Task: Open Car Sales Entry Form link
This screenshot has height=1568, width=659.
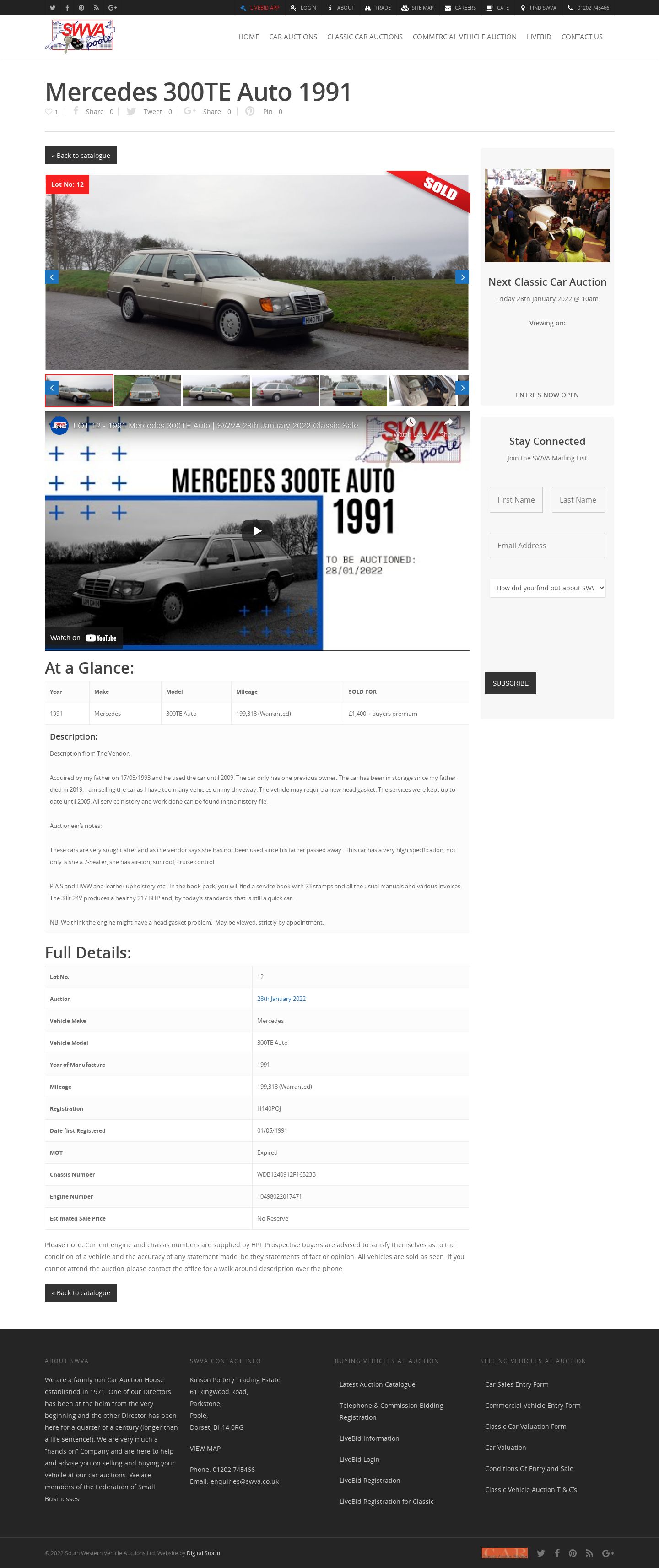Action: 516,1384
